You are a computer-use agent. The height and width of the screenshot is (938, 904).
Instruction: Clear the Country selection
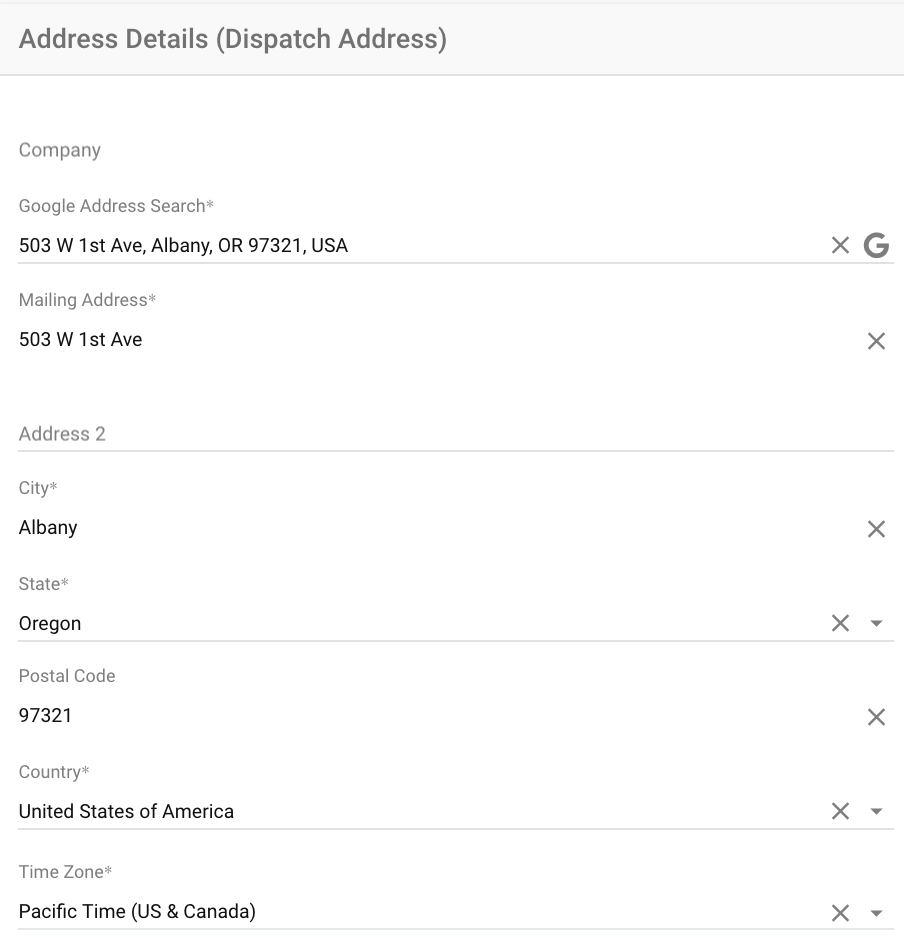click(x=840, y=812)
